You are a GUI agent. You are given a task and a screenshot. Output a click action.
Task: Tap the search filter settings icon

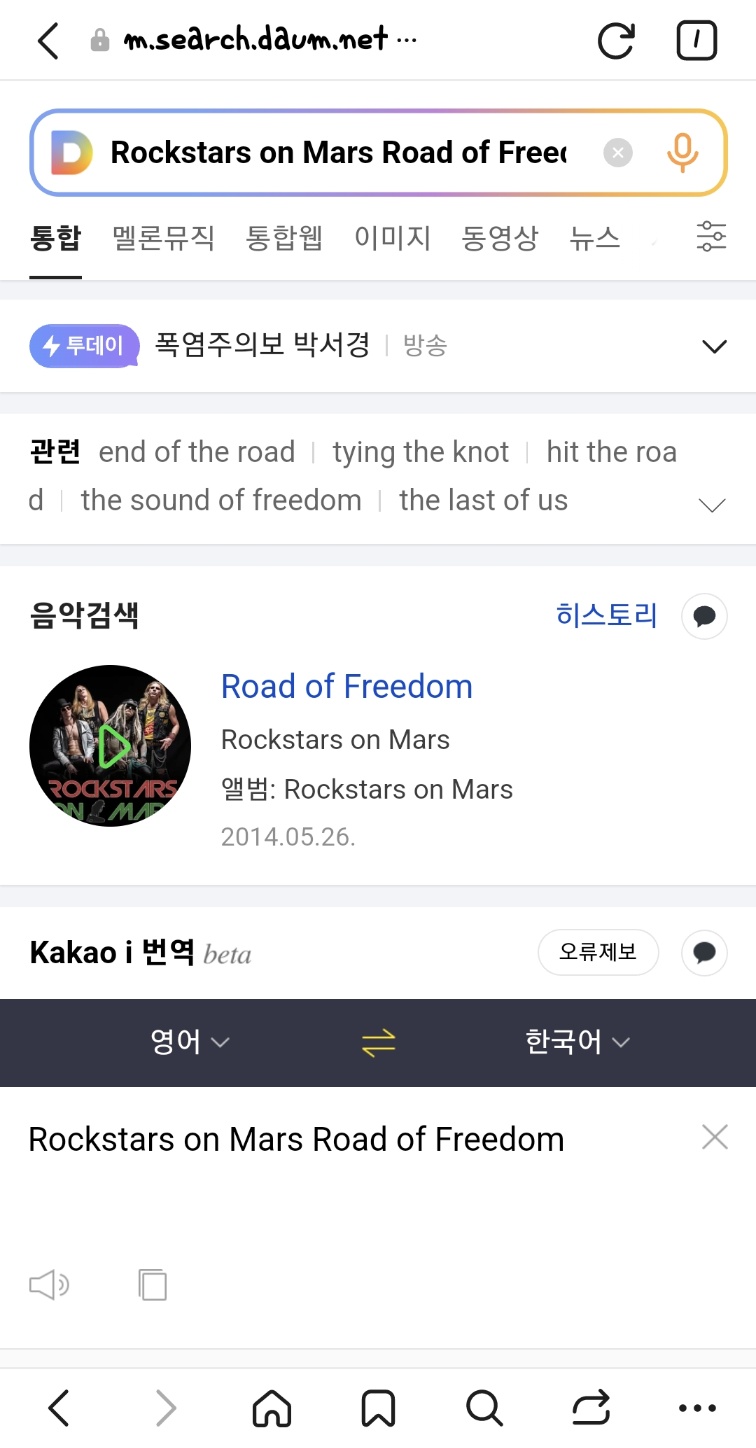[x=711, y=237]
